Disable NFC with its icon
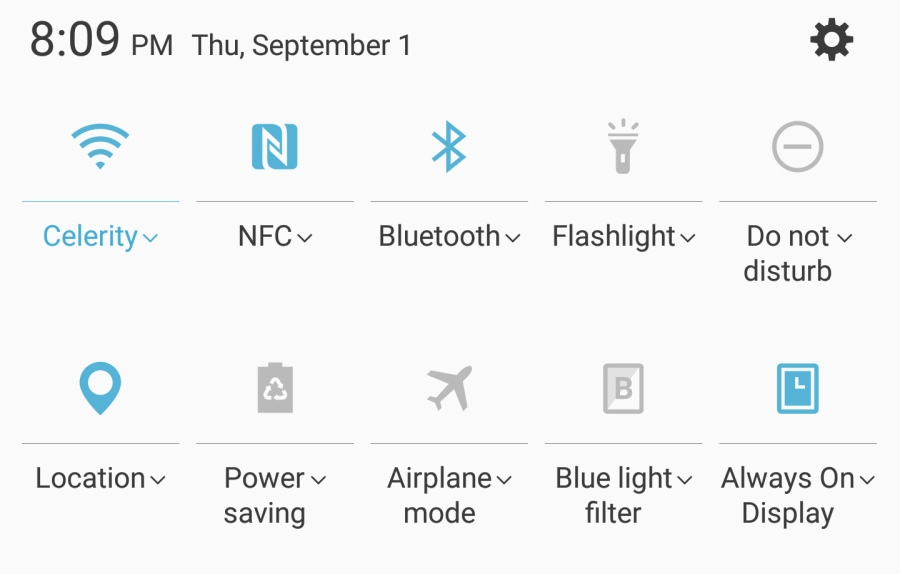The image size is (900, 574). click(274, 147)
